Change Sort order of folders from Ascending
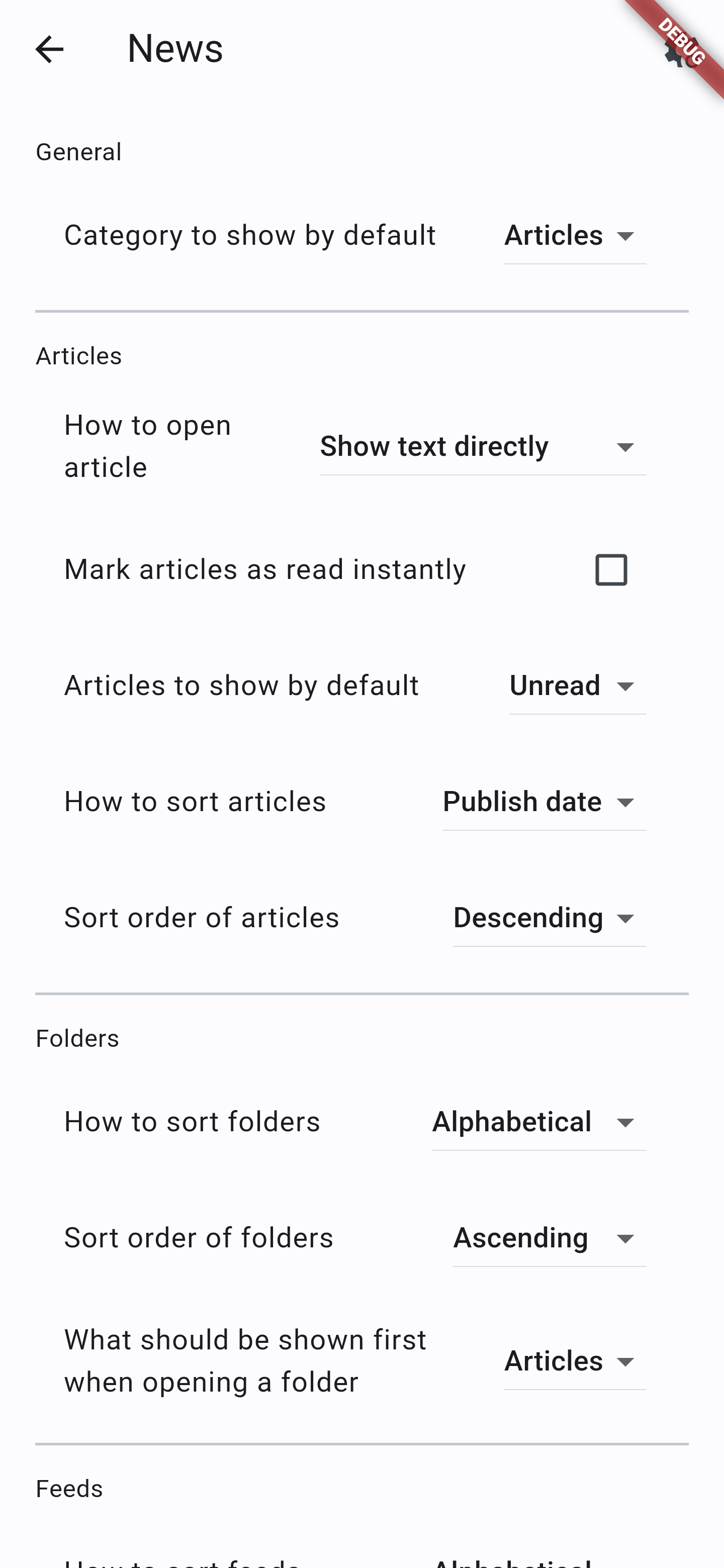Image resolution: width=724 pixels, height=1568 pixels. [x=549, y=1239]
